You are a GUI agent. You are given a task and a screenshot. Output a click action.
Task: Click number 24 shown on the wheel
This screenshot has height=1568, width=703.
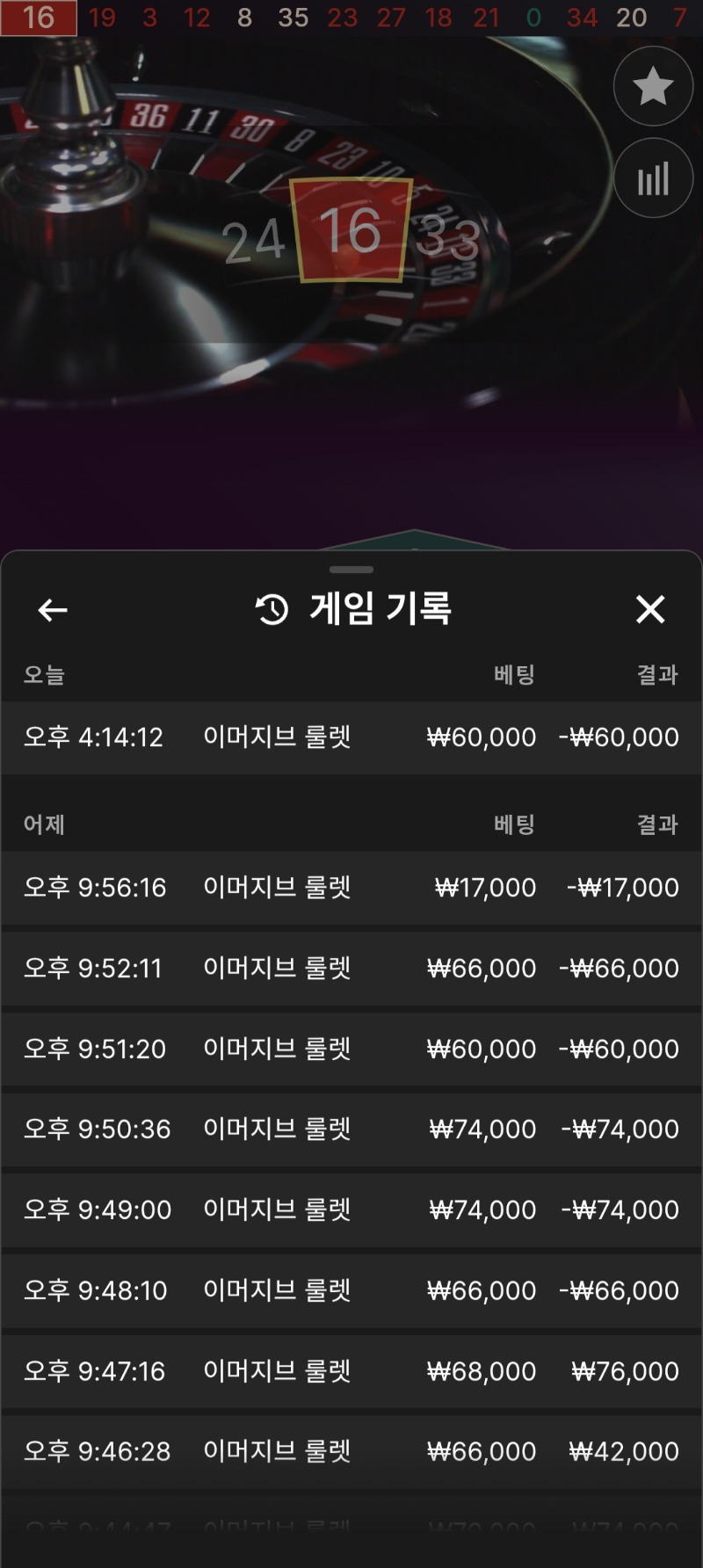(251, 238)
